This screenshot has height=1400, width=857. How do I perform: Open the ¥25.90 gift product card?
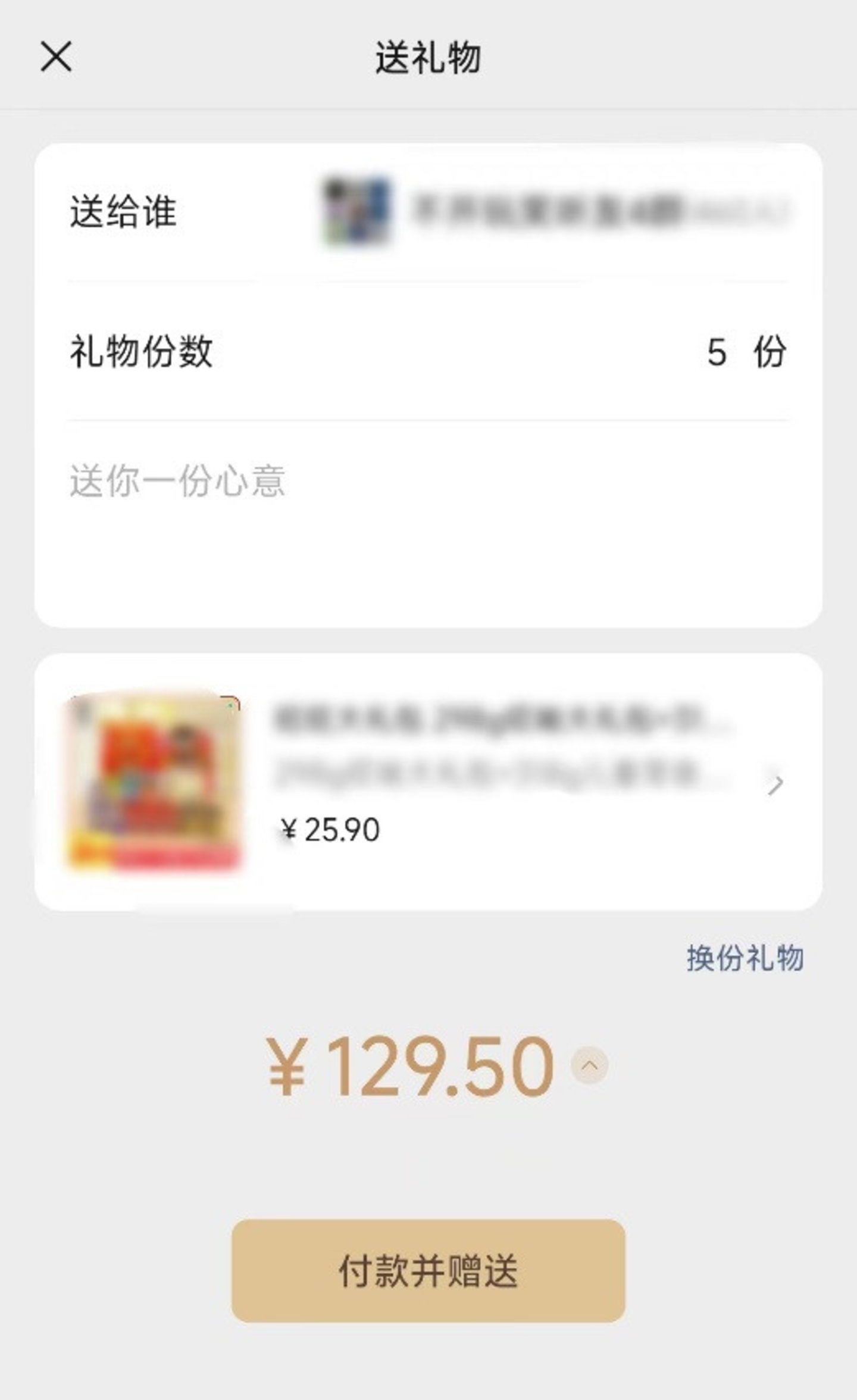(x=428, y=782)
